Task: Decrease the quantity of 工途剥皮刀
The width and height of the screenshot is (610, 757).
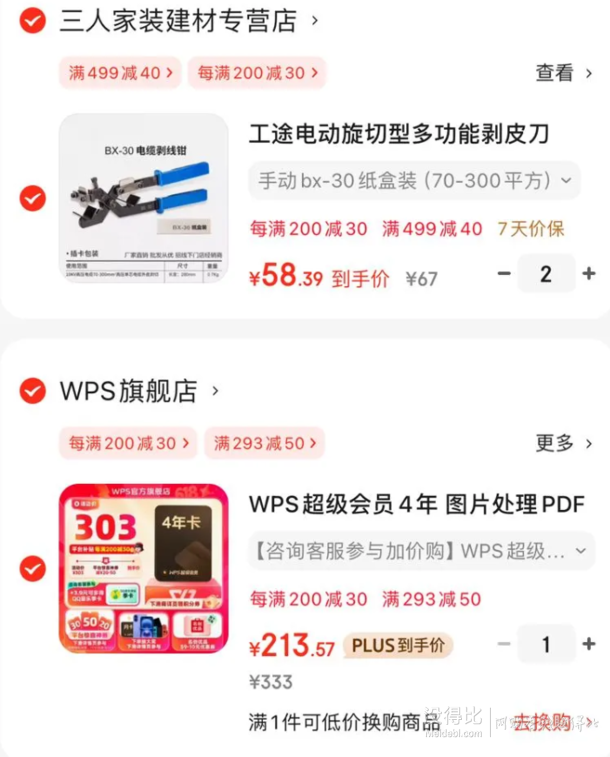Action: 505,273
